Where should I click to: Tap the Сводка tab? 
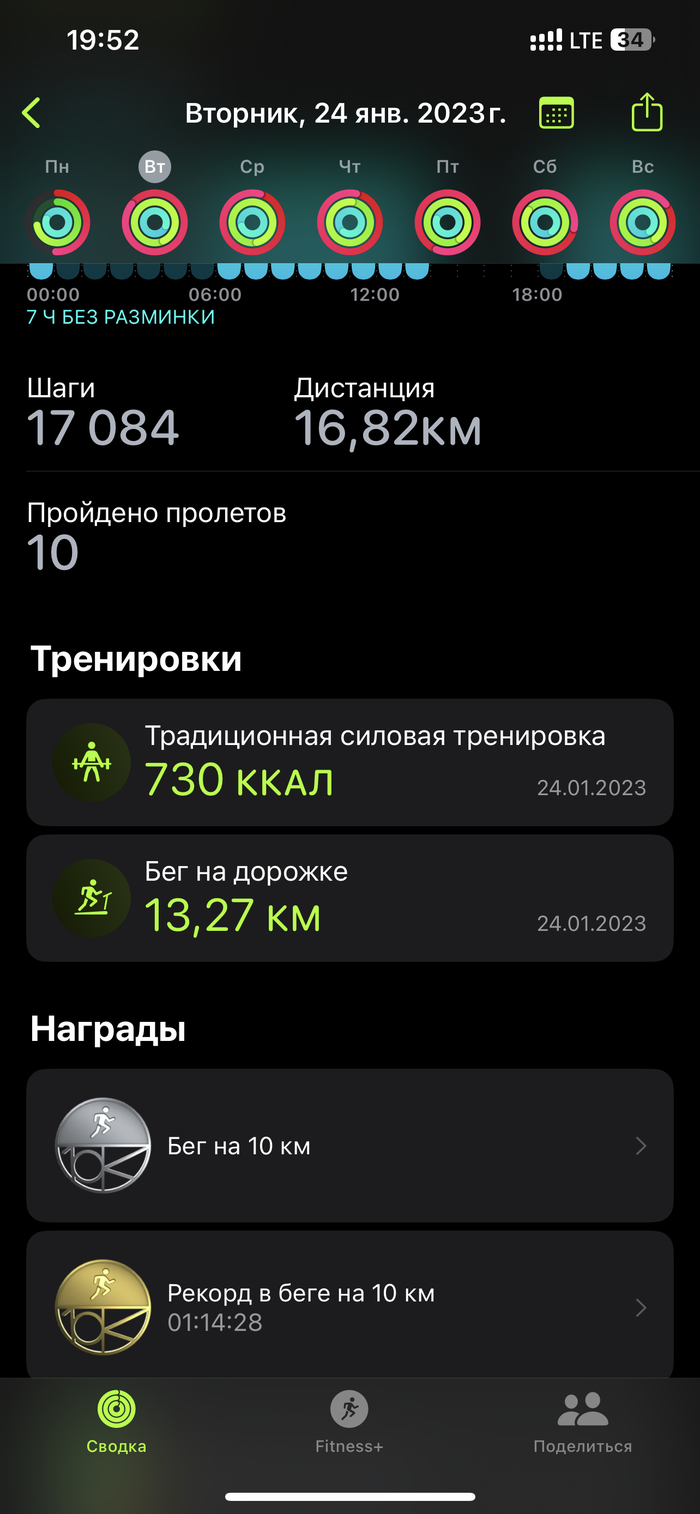click(x=116, y=1423)
